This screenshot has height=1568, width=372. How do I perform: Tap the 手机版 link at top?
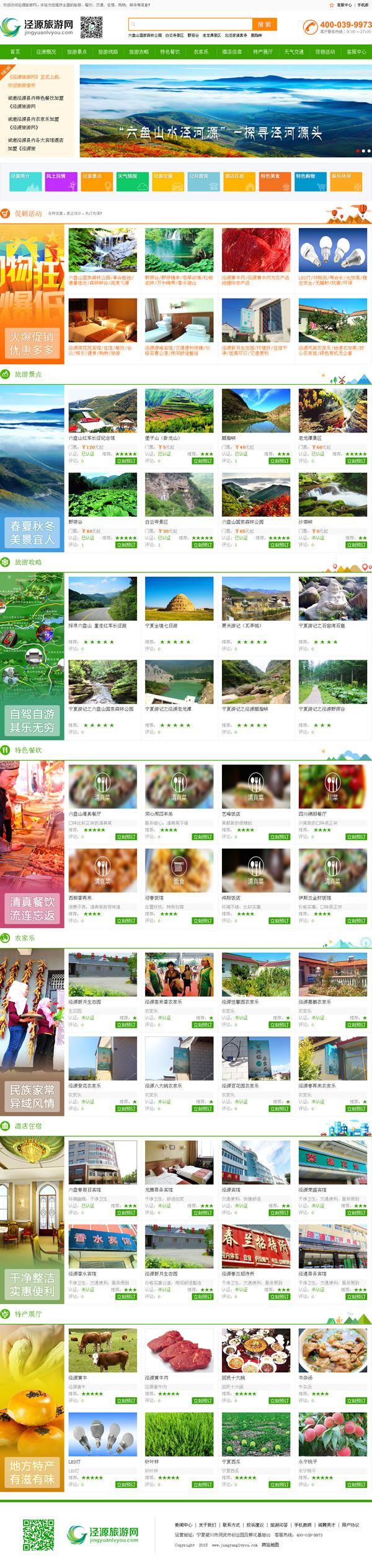pos(363,5)
